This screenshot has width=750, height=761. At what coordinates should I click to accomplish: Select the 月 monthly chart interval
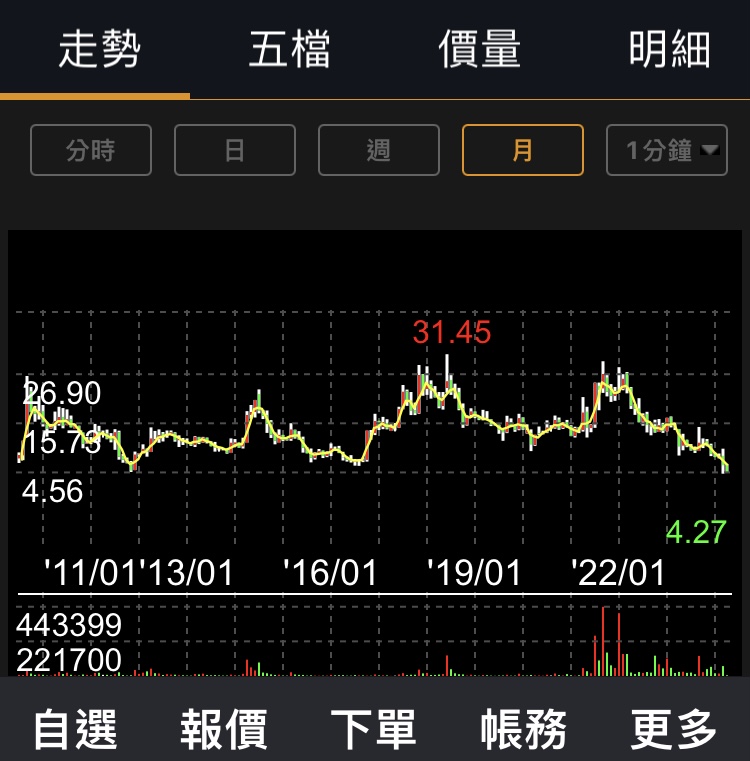523,150
